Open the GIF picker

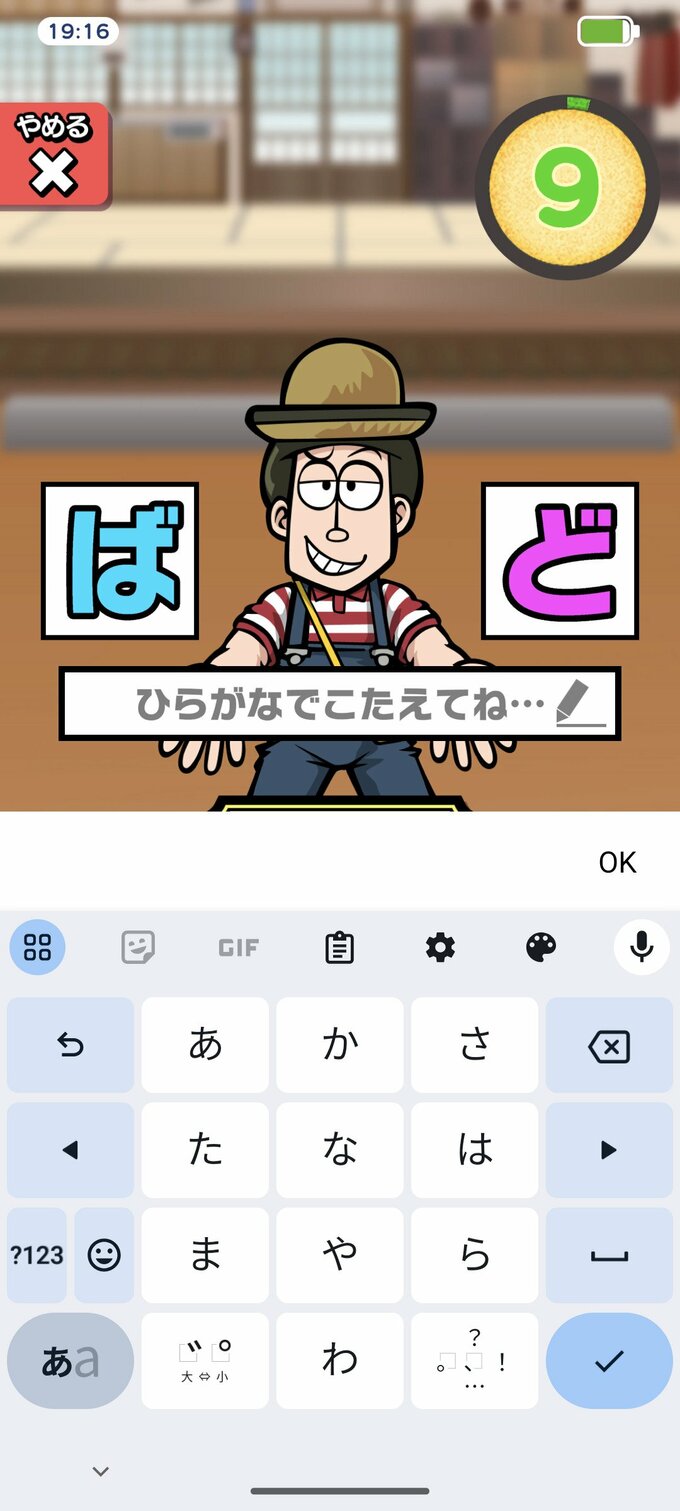[239, 947]
